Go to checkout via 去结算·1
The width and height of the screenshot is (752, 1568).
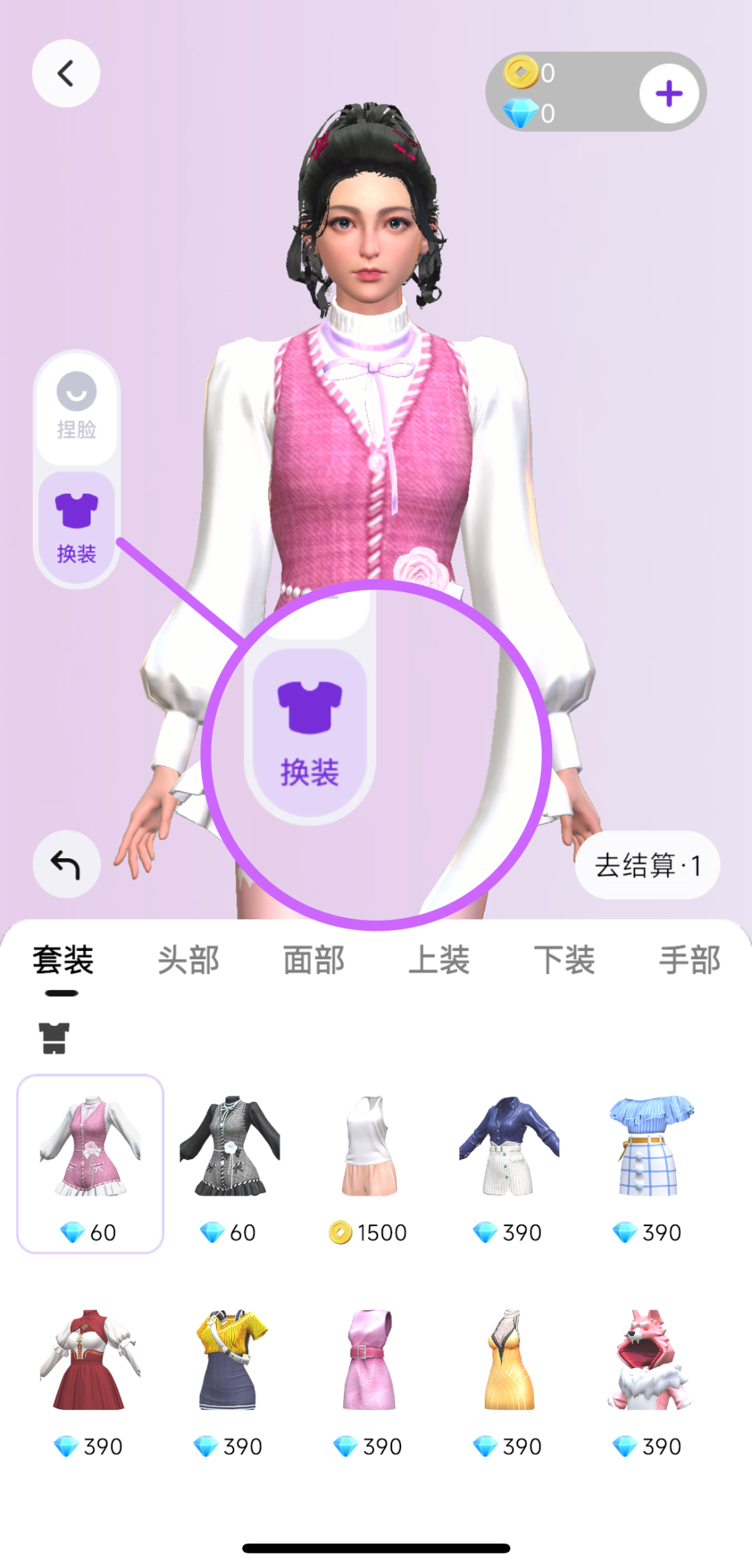tap(647, 865)
